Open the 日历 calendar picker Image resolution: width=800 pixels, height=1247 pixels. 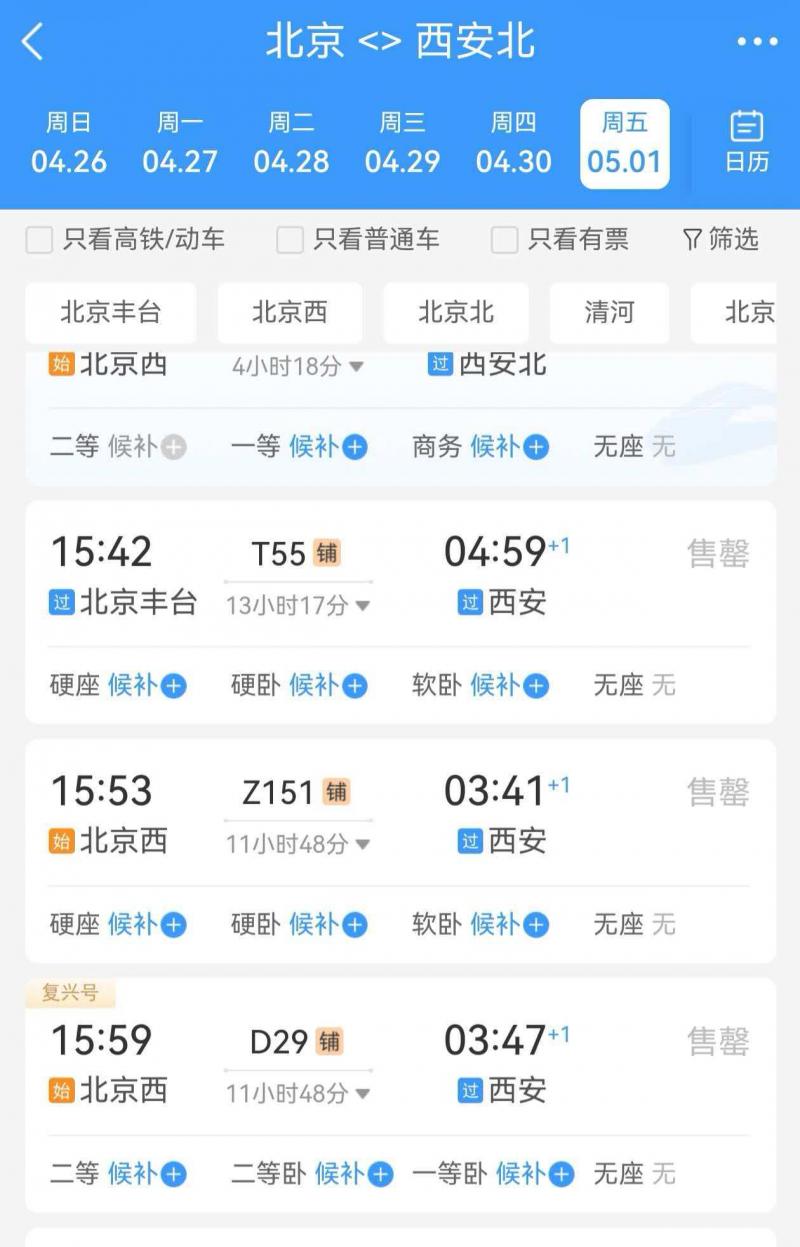(746, 144)
